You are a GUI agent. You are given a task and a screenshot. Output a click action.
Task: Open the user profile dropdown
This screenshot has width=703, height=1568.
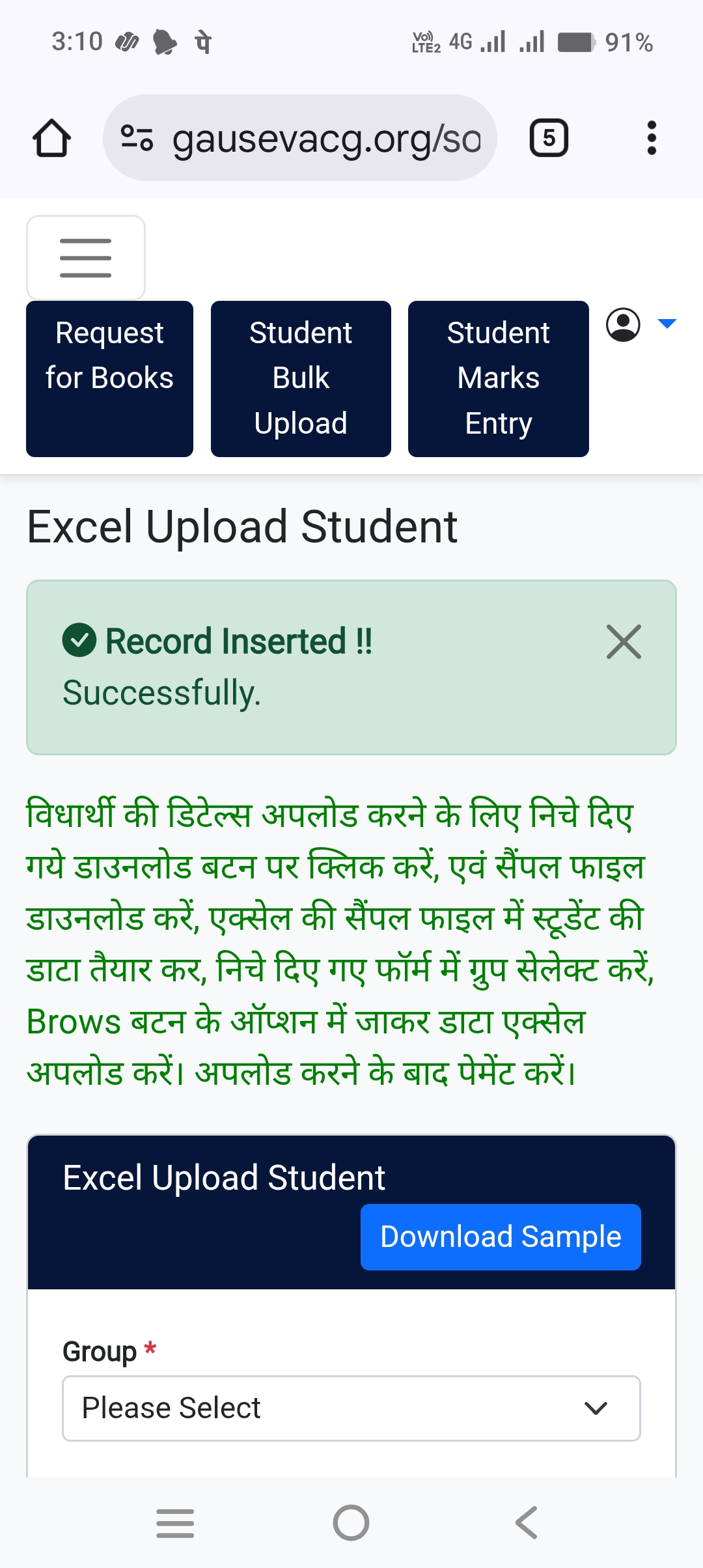pyautogui.click(x=641, y=324)
